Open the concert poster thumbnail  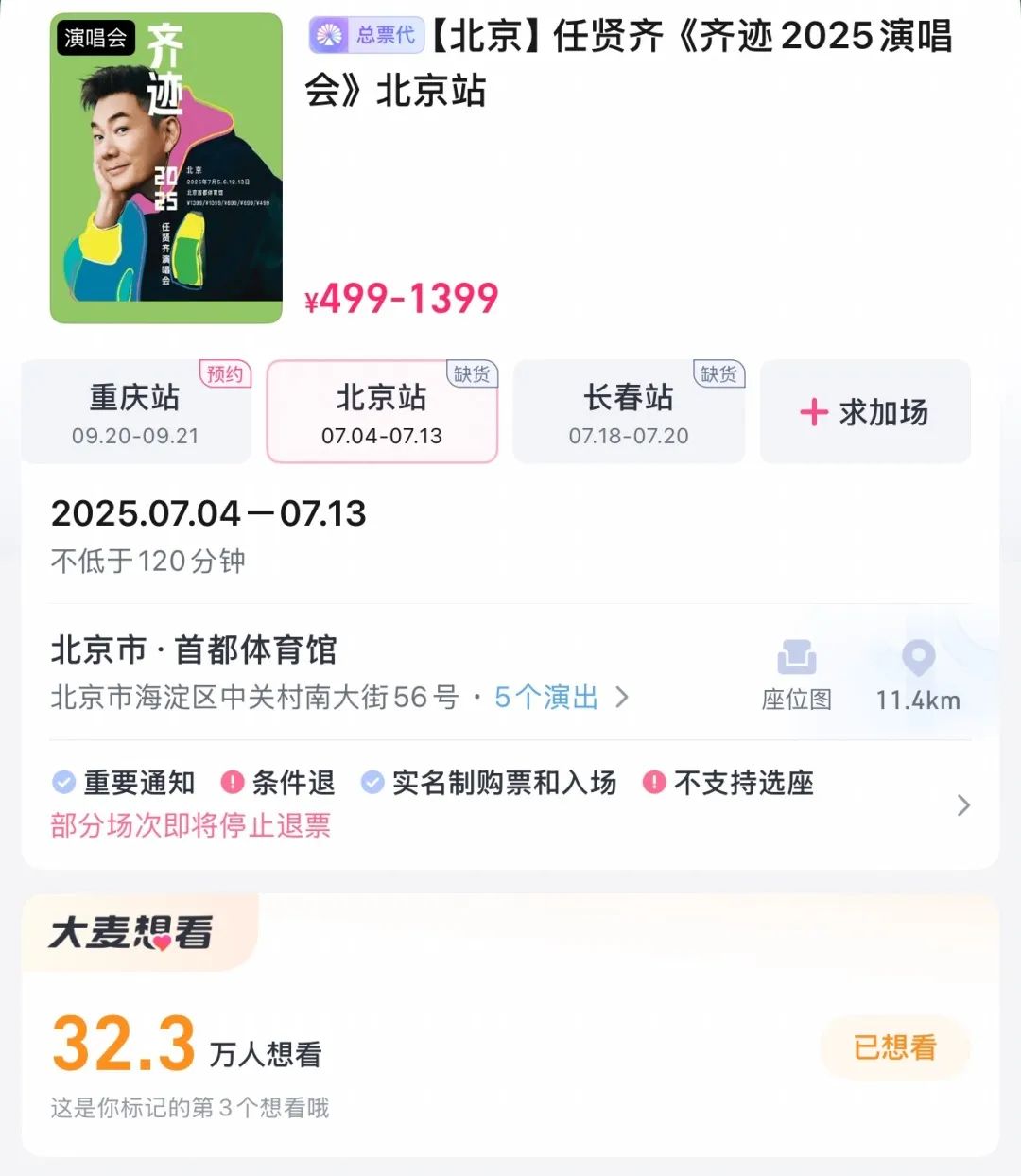tap(166, 168)
